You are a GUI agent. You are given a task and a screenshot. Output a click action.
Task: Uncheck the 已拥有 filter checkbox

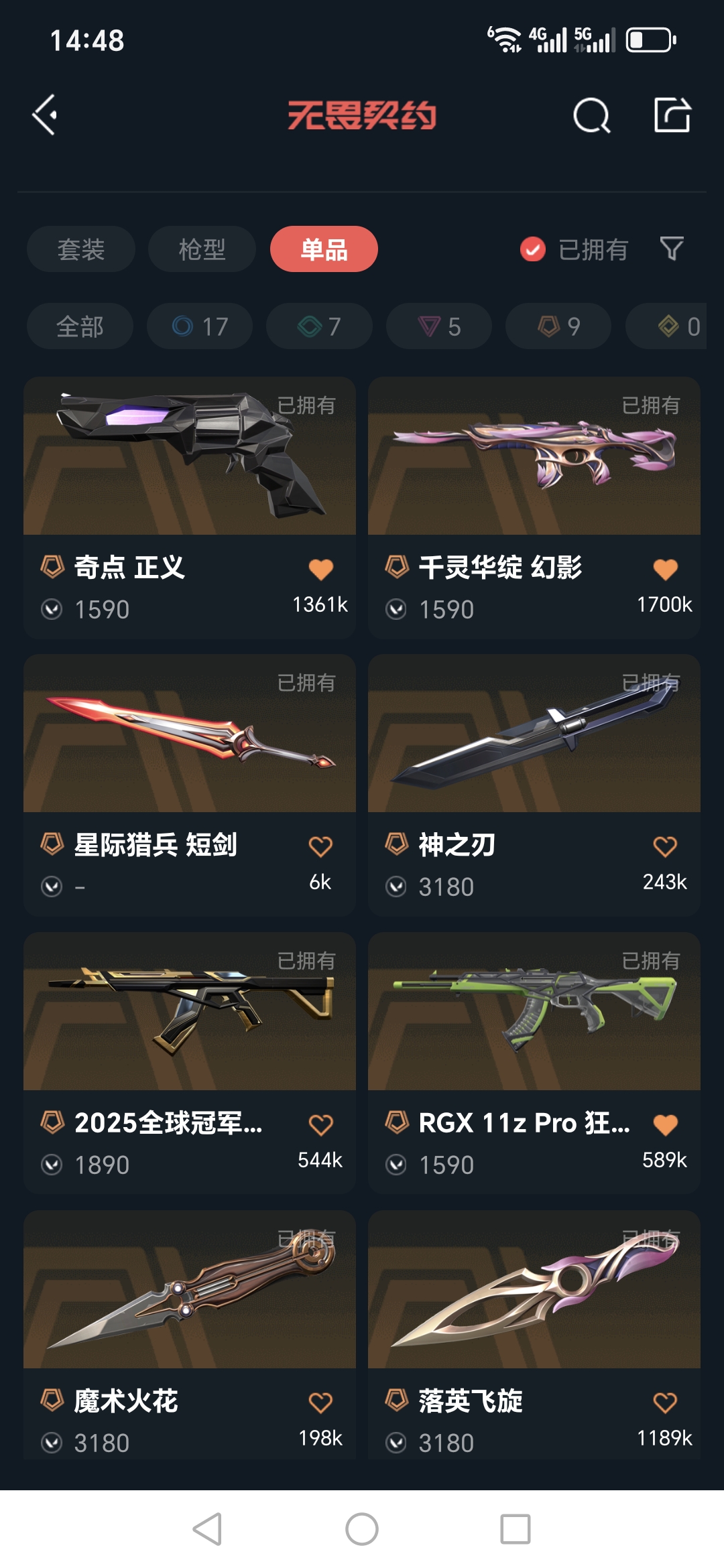tap(533, 249)
